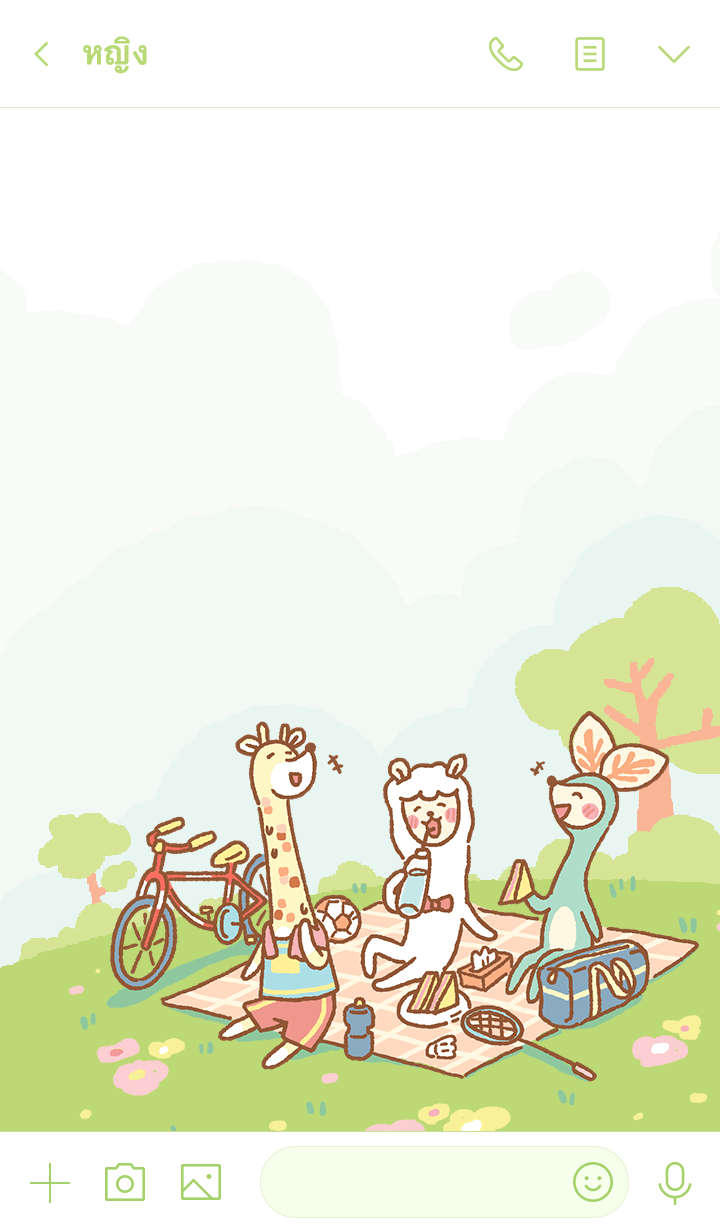Open the camera to take a photo
This screenshot has height=1232, width=720.
click(125, 1182)
